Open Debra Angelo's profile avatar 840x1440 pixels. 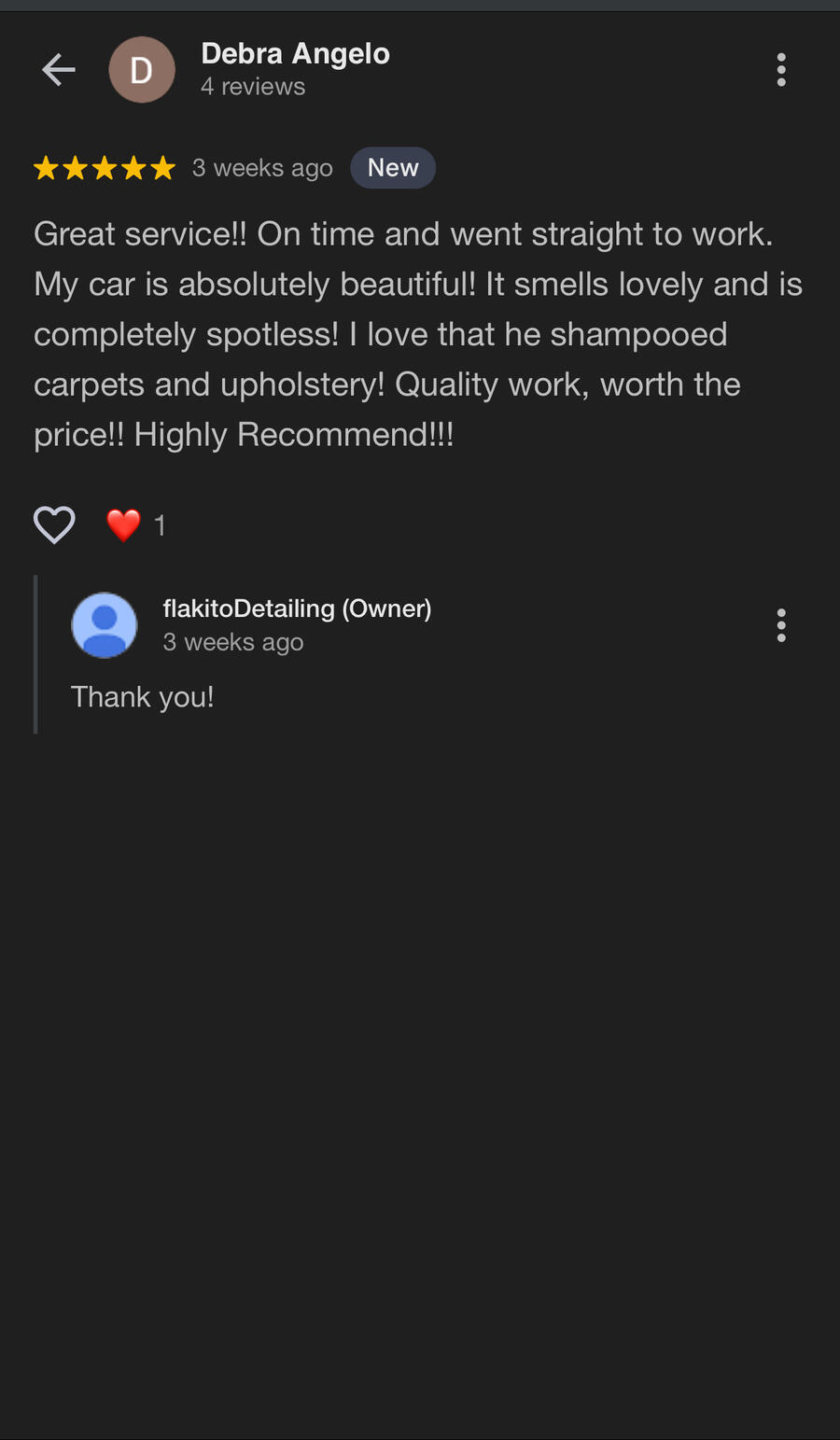click(x=142, y=70)
